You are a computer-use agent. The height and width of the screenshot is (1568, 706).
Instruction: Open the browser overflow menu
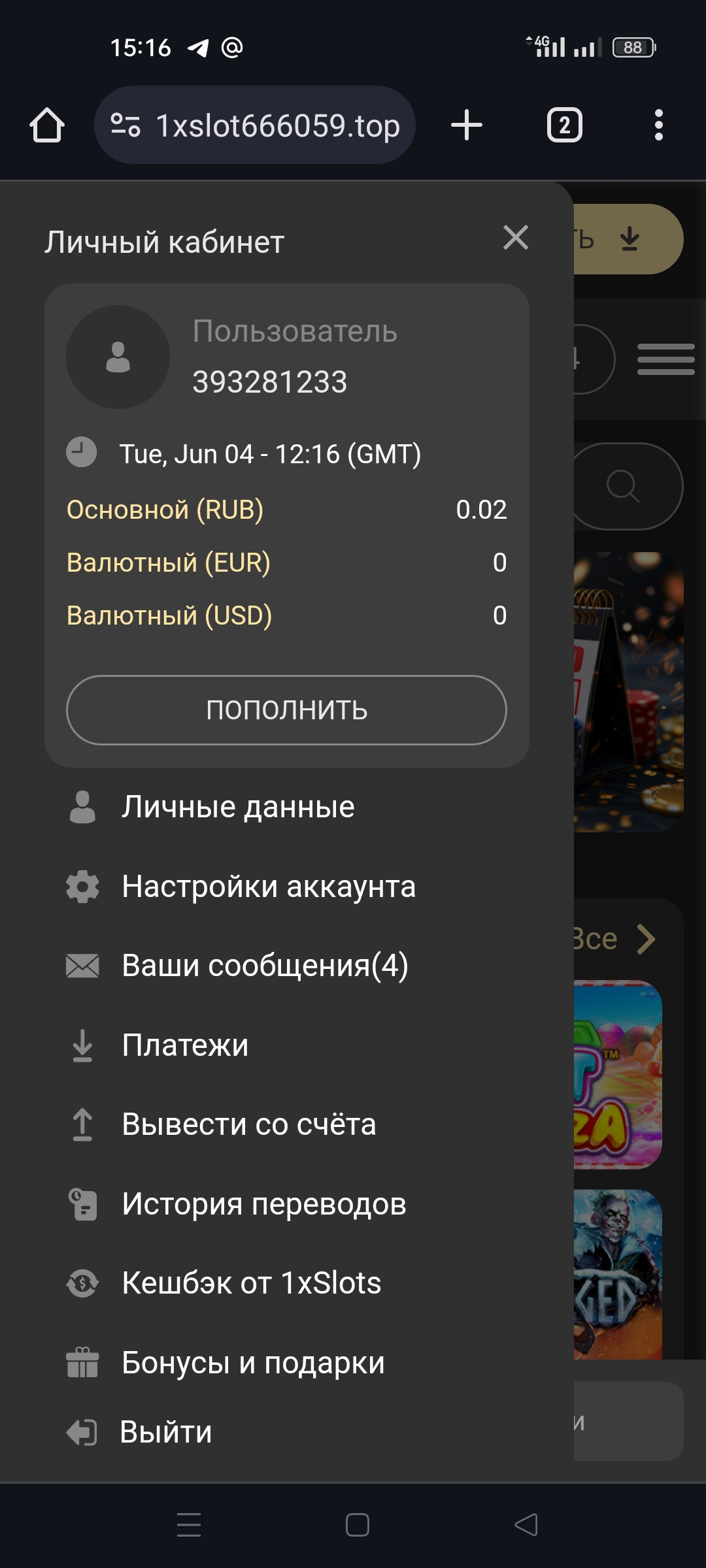coord(658,125)
